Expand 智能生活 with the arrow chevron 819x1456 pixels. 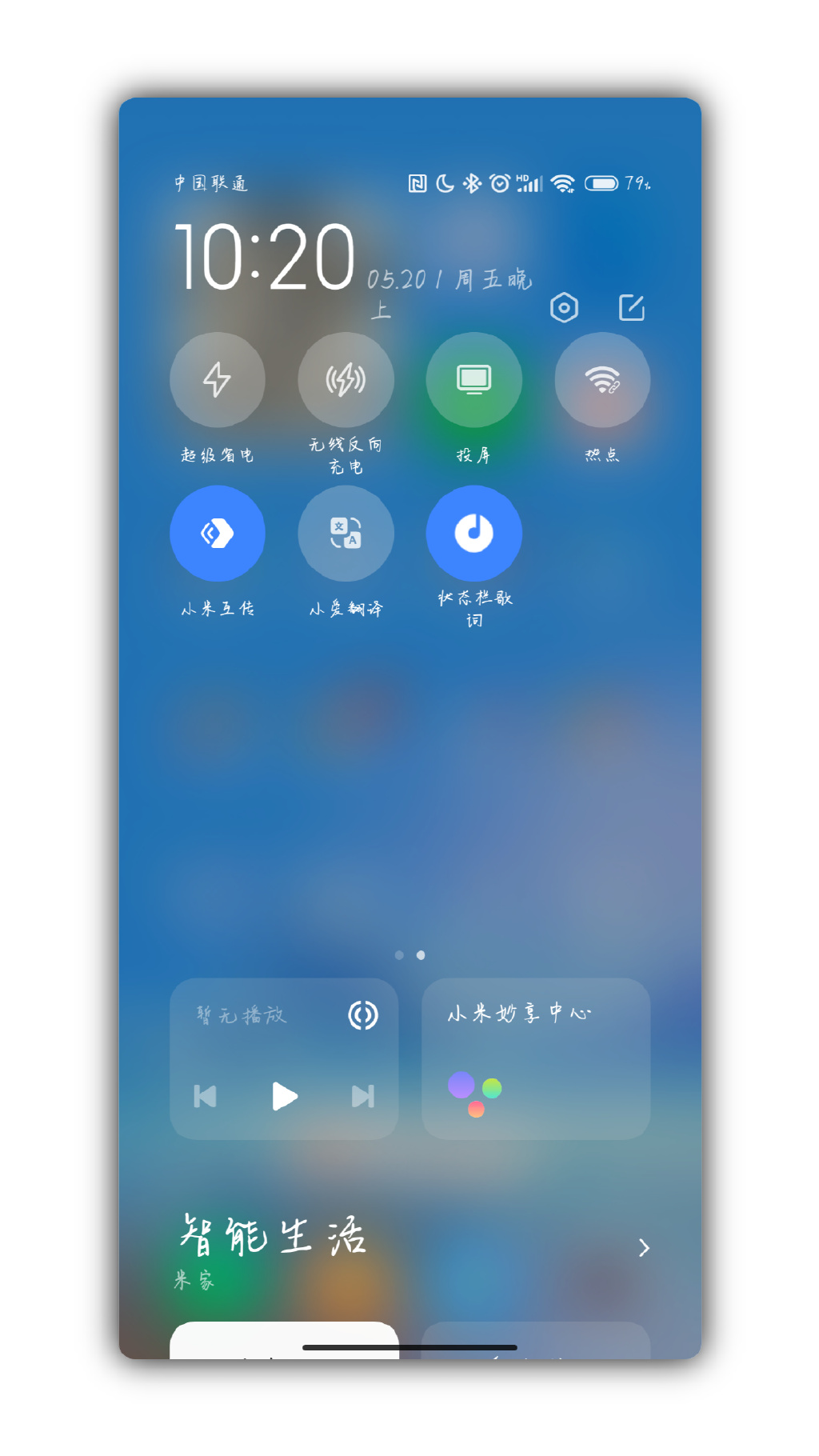point(644,1248)
